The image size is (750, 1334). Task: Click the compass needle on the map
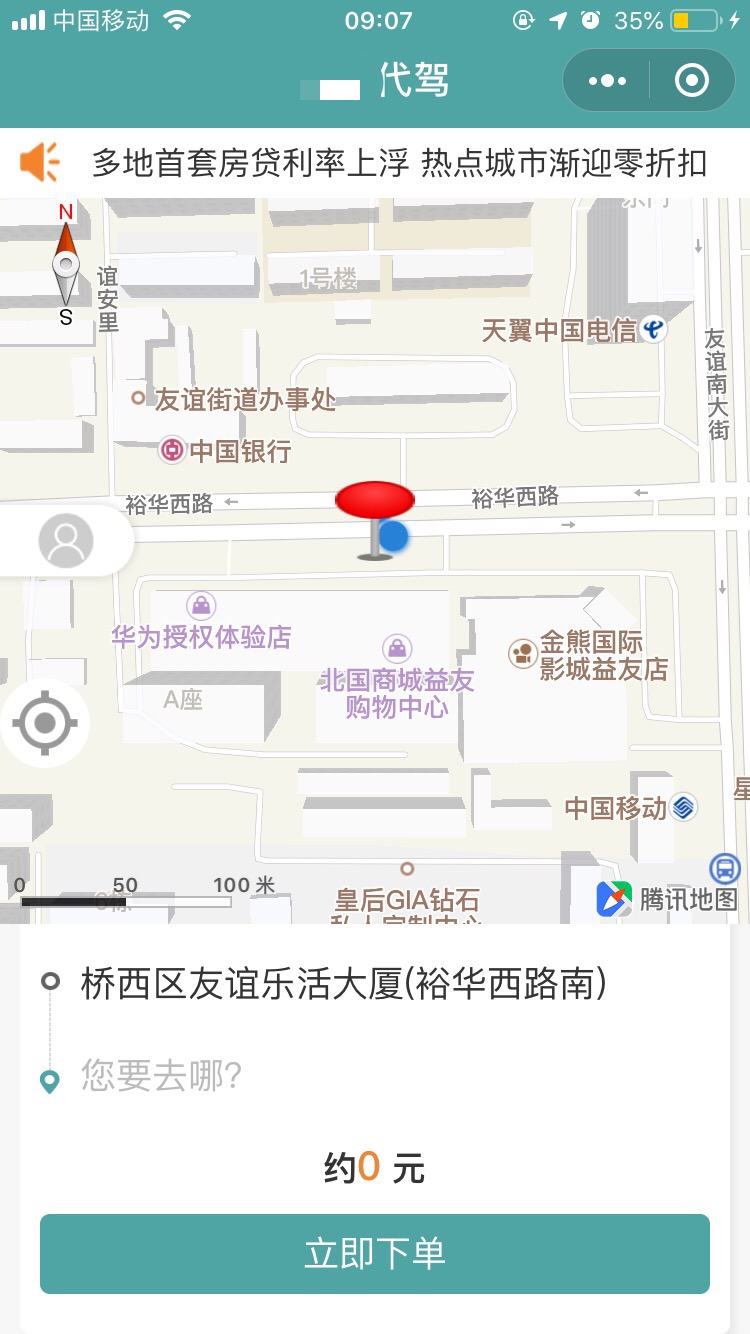tap(64, 263)
